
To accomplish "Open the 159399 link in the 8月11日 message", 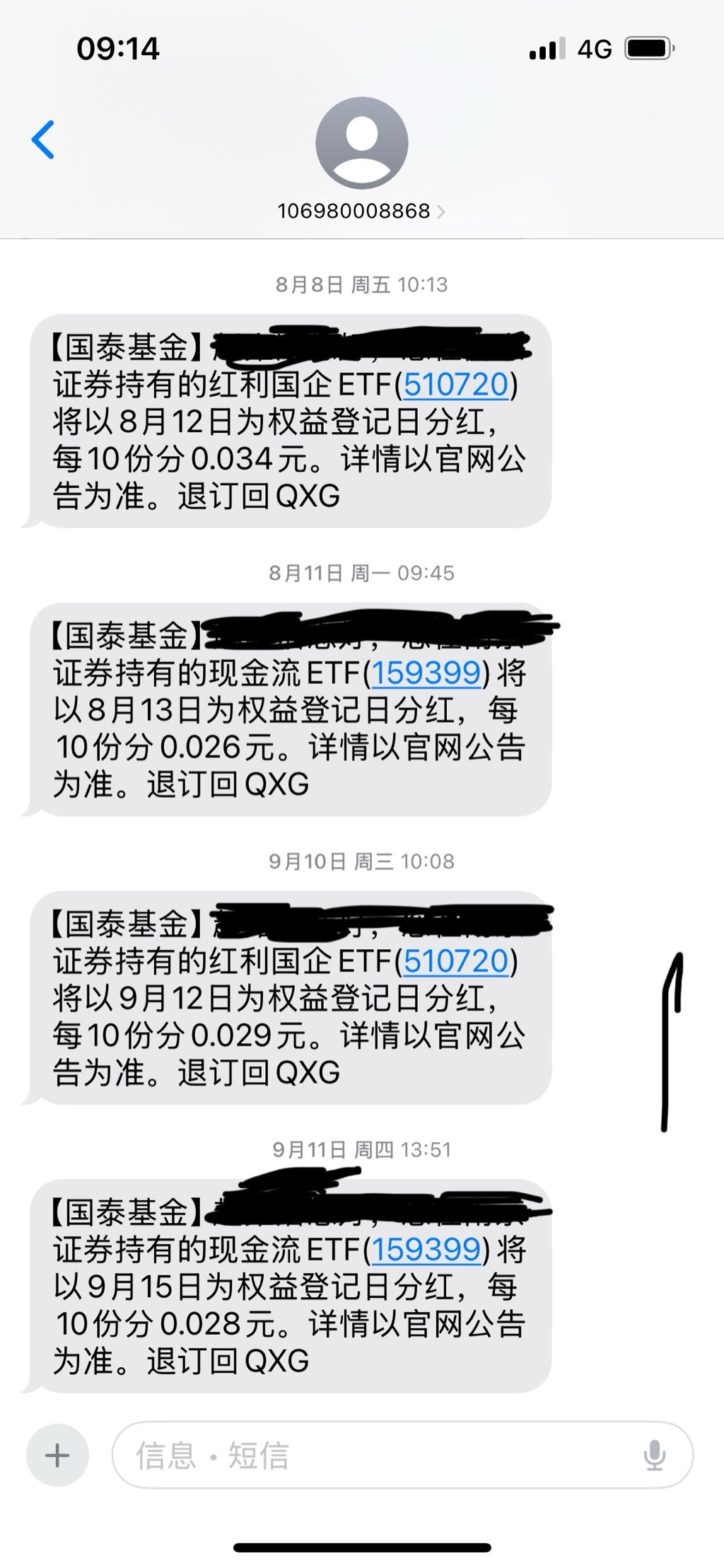I will [426, 673].
